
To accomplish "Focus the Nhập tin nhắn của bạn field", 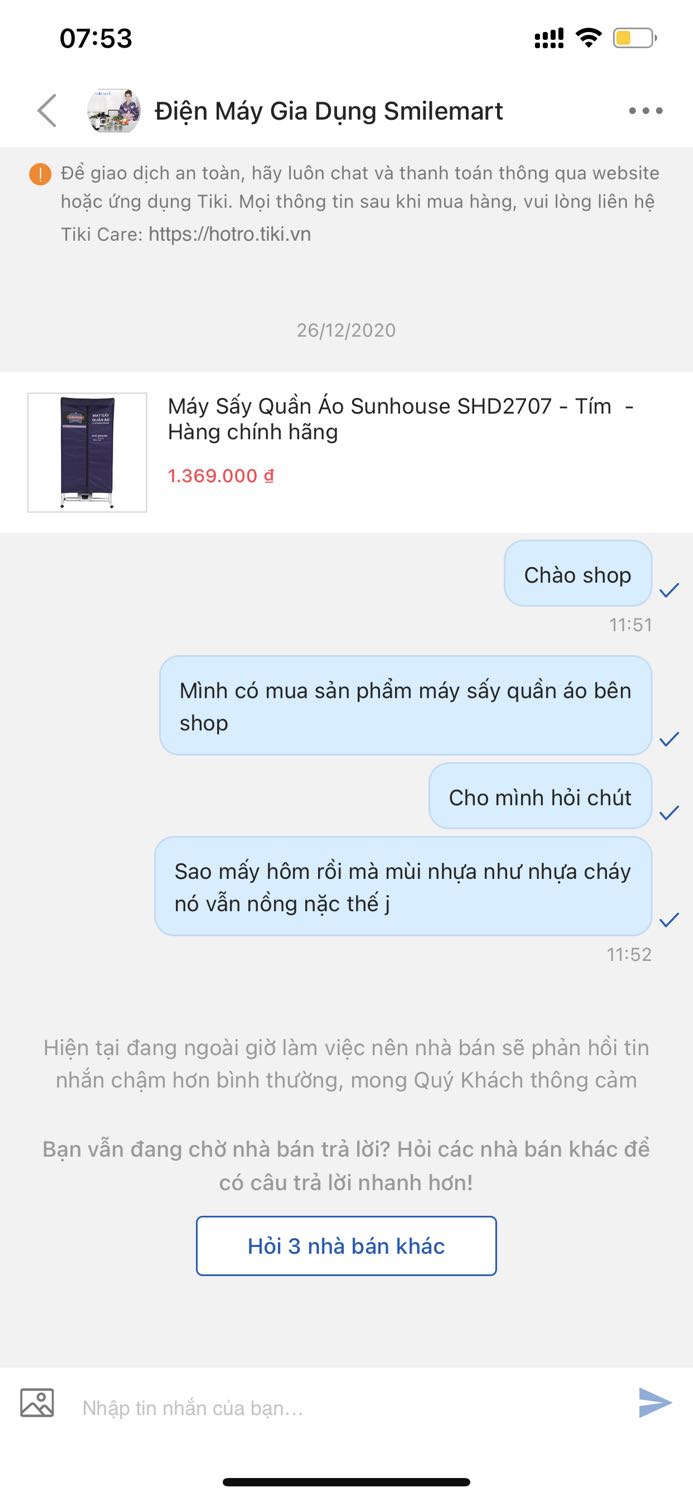I will (340, 1408).
